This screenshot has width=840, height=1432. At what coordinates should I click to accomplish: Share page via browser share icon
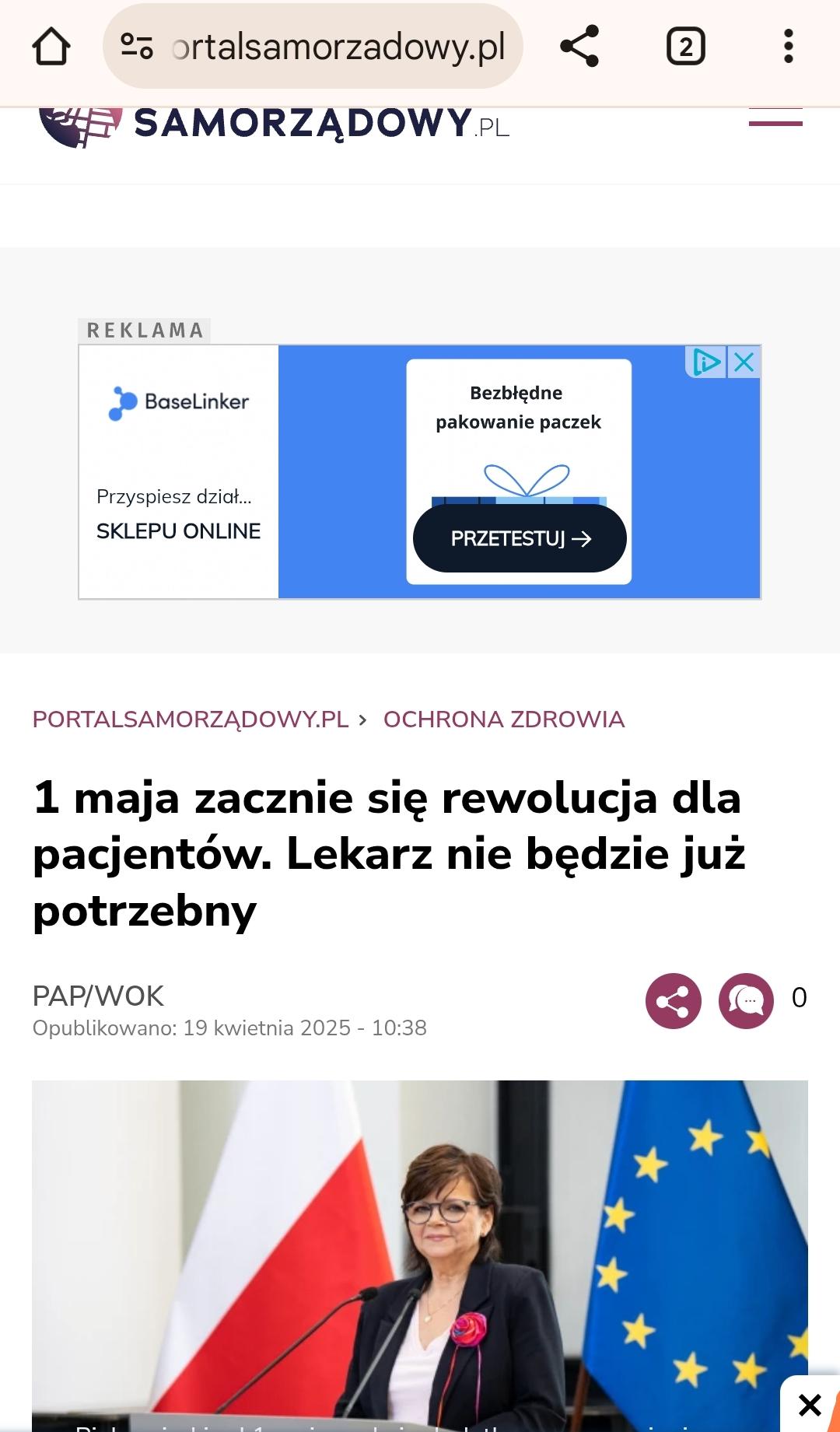pyautogui.click(x=579, y=47)
